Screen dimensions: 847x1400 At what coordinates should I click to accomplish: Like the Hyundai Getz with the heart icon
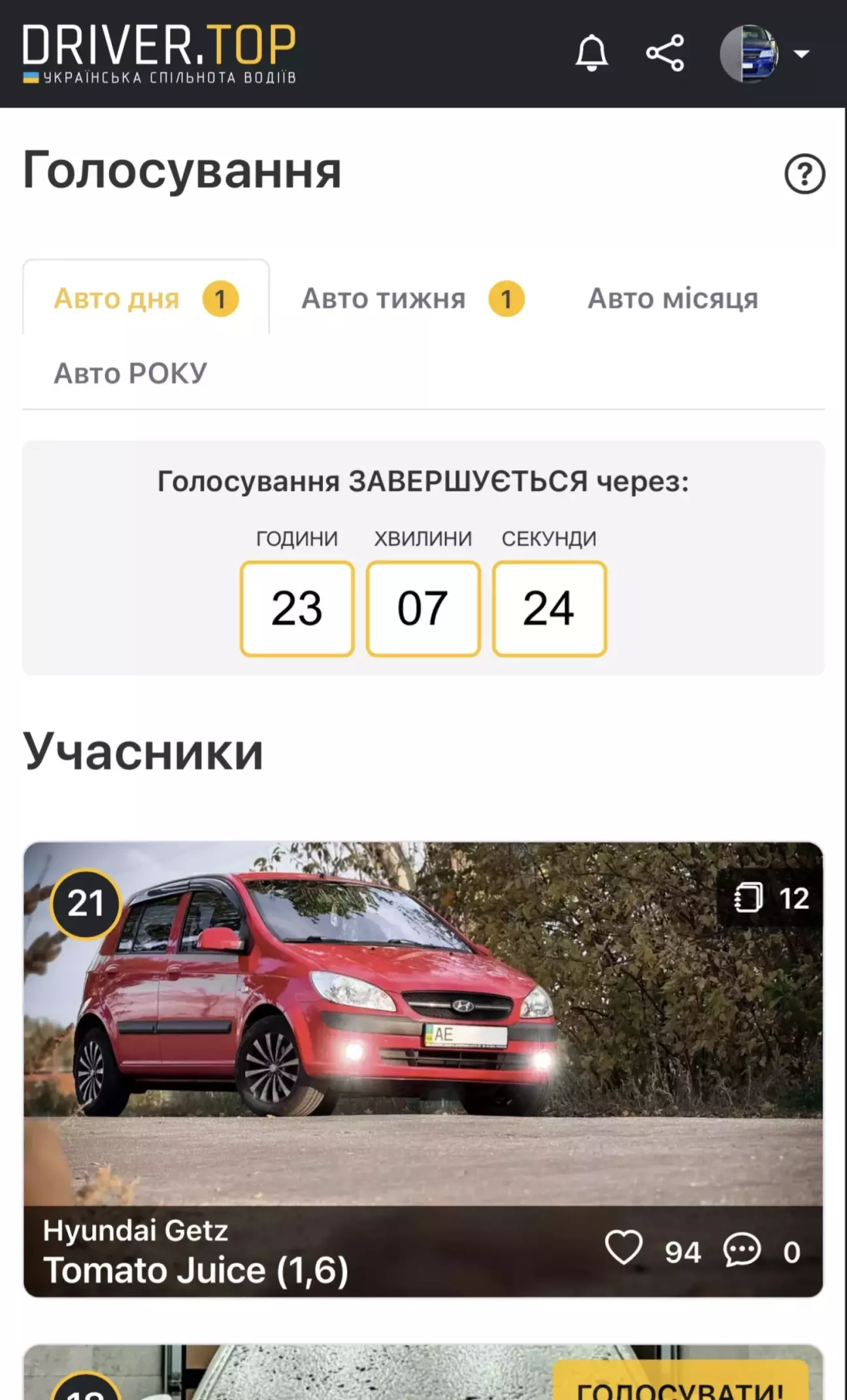tap(623, 1248)
